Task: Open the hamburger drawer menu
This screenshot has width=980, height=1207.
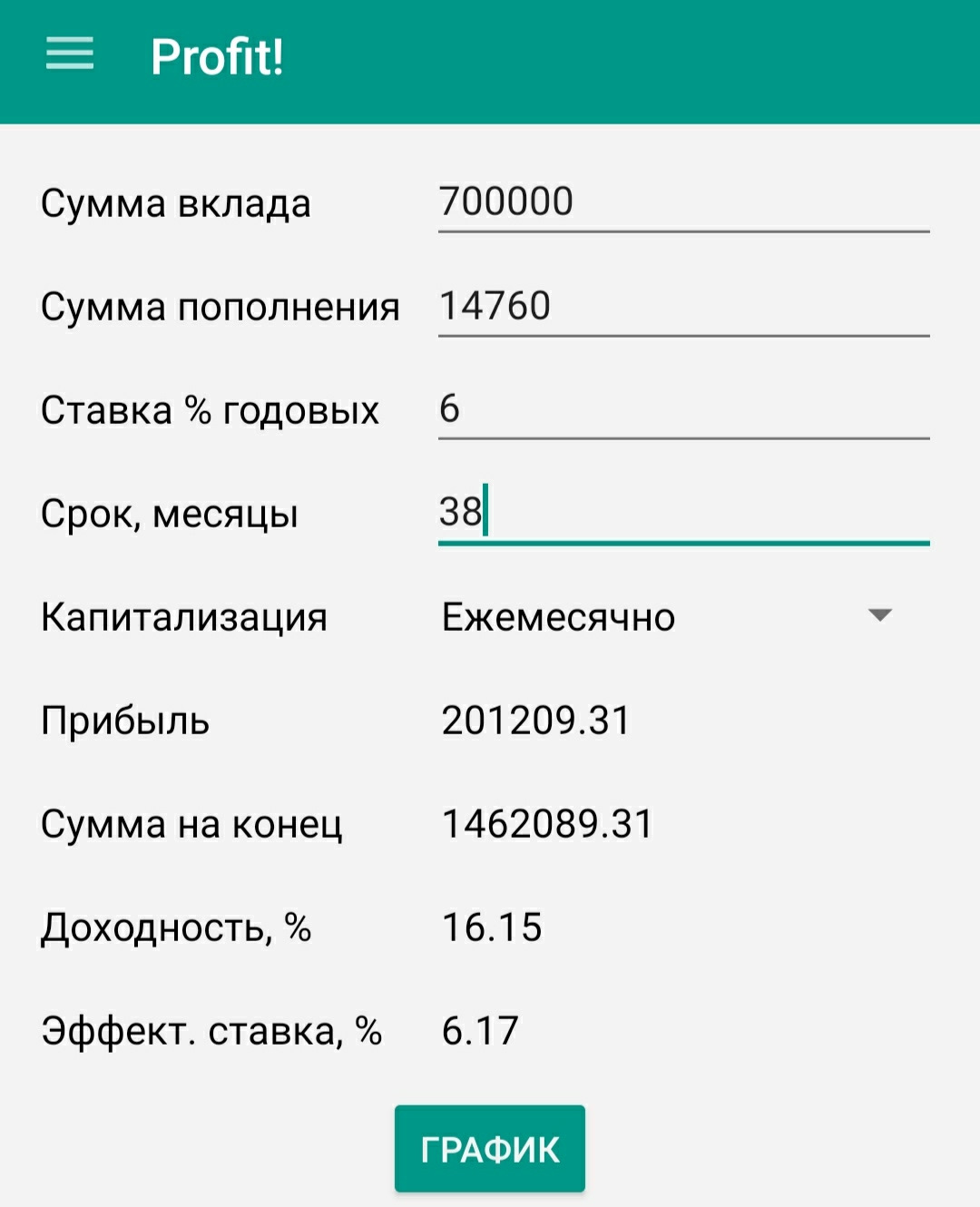Action: (70, 54)
